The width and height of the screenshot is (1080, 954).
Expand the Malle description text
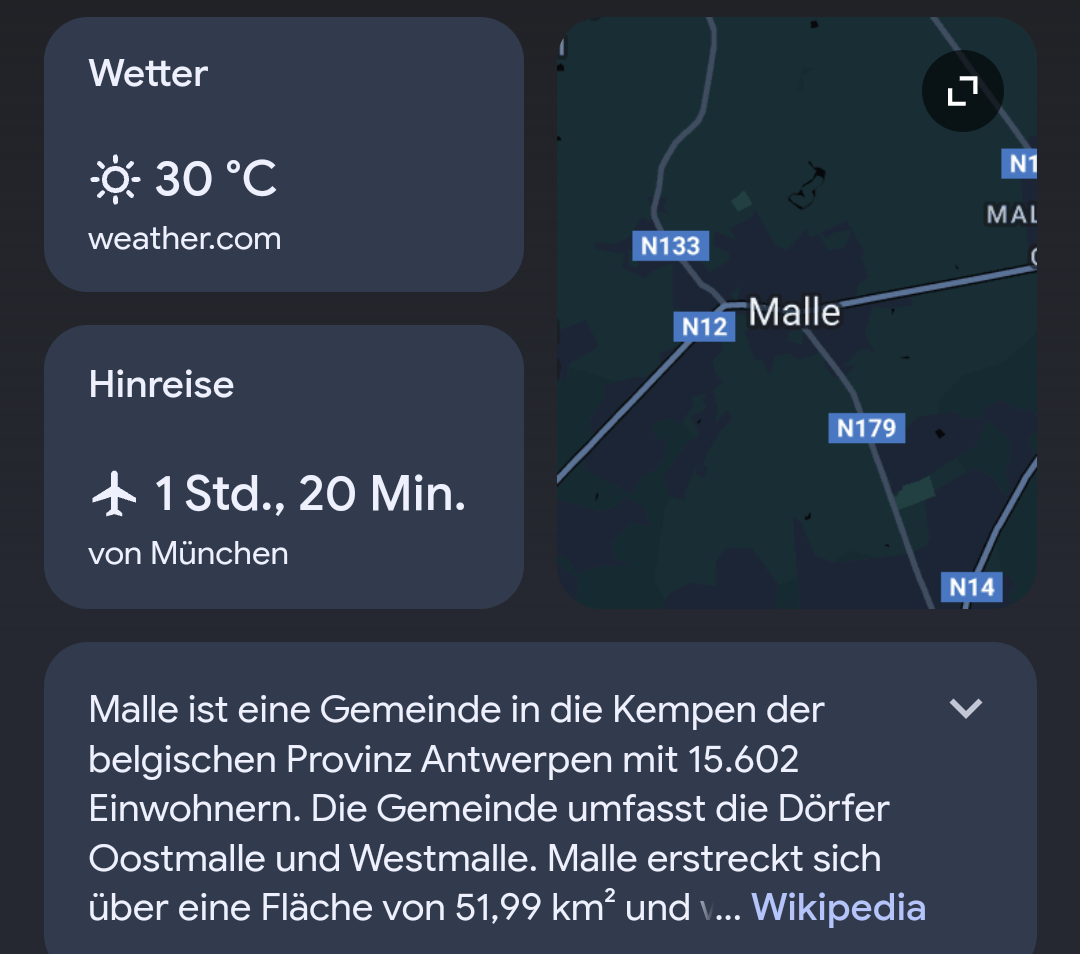click(965, 709)
